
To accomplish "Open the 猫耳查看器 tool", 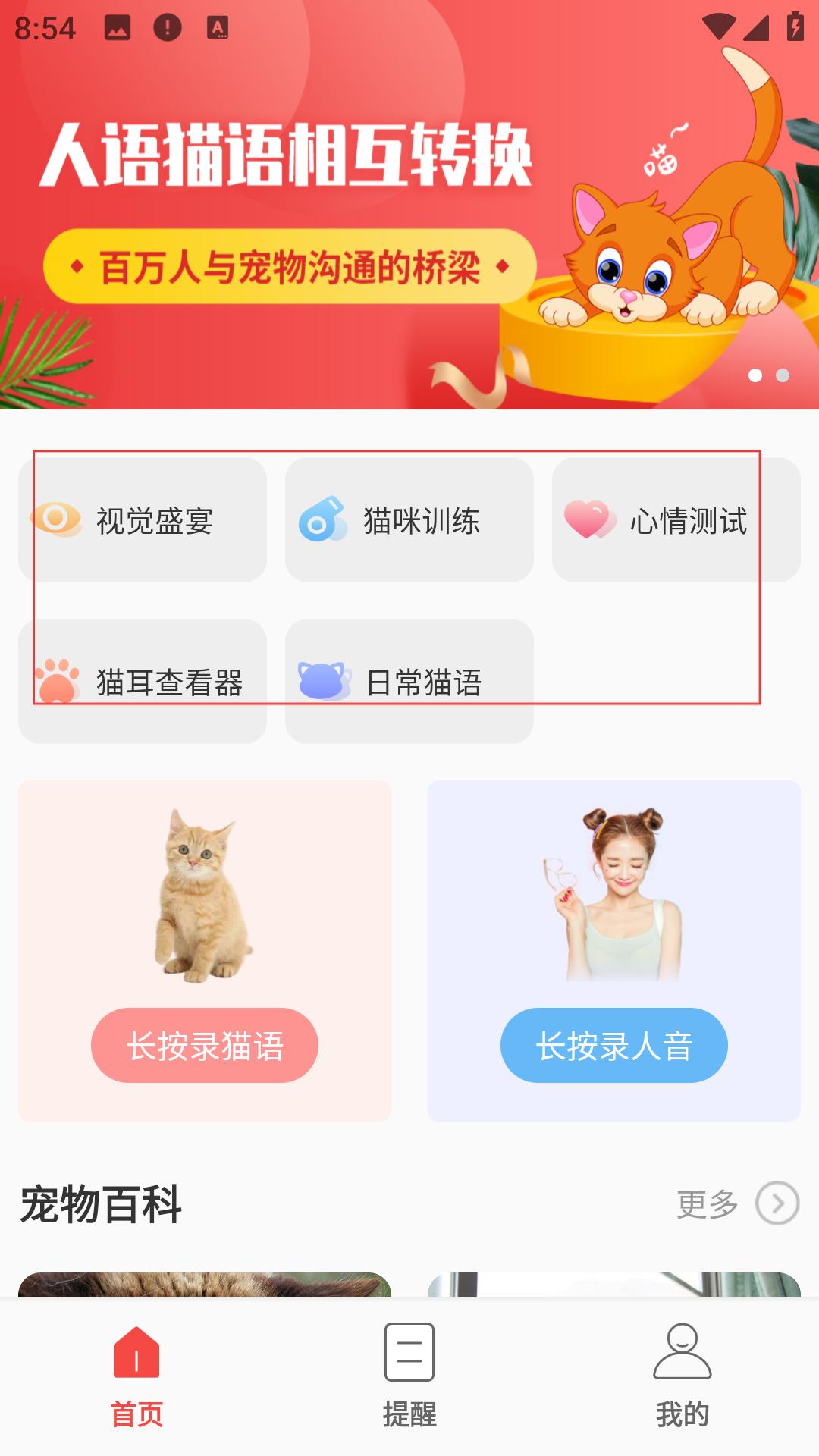I will 143,681.
